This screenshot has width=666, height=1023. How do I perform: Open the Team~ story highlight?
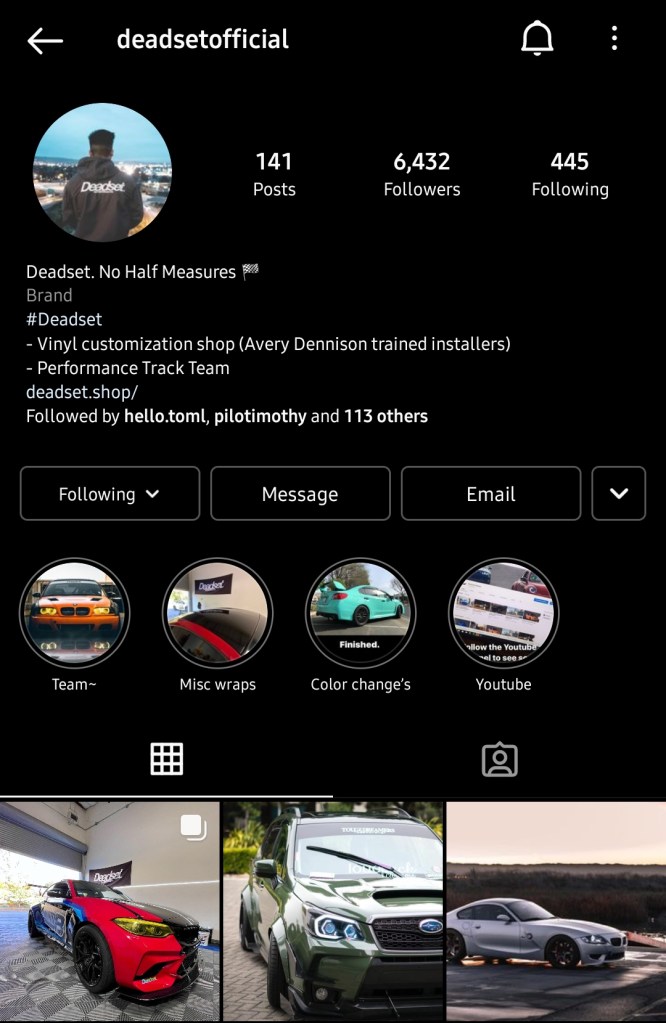point(75,613)
